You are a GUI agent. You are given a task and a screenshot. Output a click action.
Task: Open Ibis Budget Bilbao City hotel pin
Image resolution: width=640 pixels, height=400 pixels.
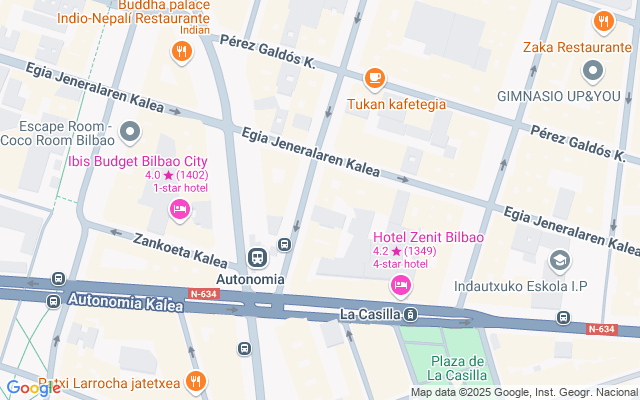click(180, 209)
